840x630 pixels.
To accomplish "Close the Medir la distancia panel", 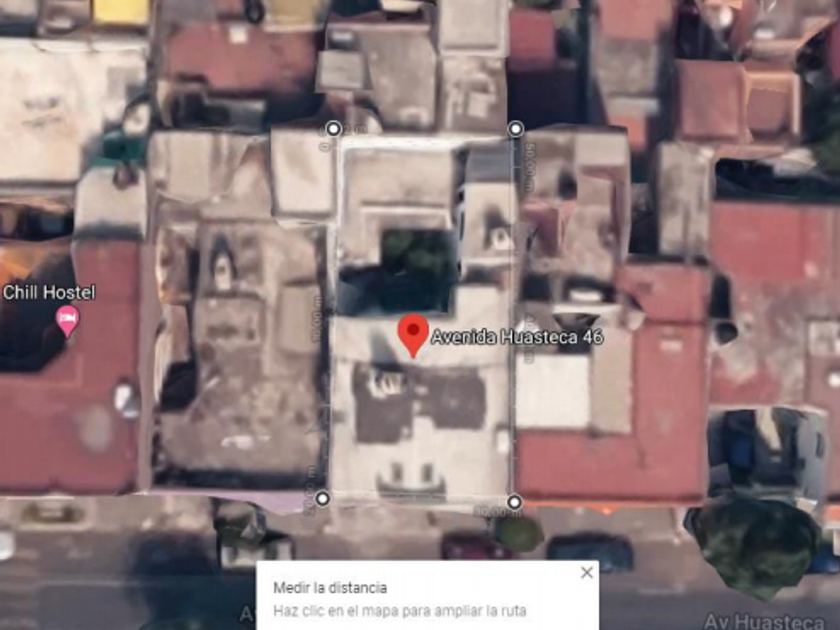I will click(587, 573).
